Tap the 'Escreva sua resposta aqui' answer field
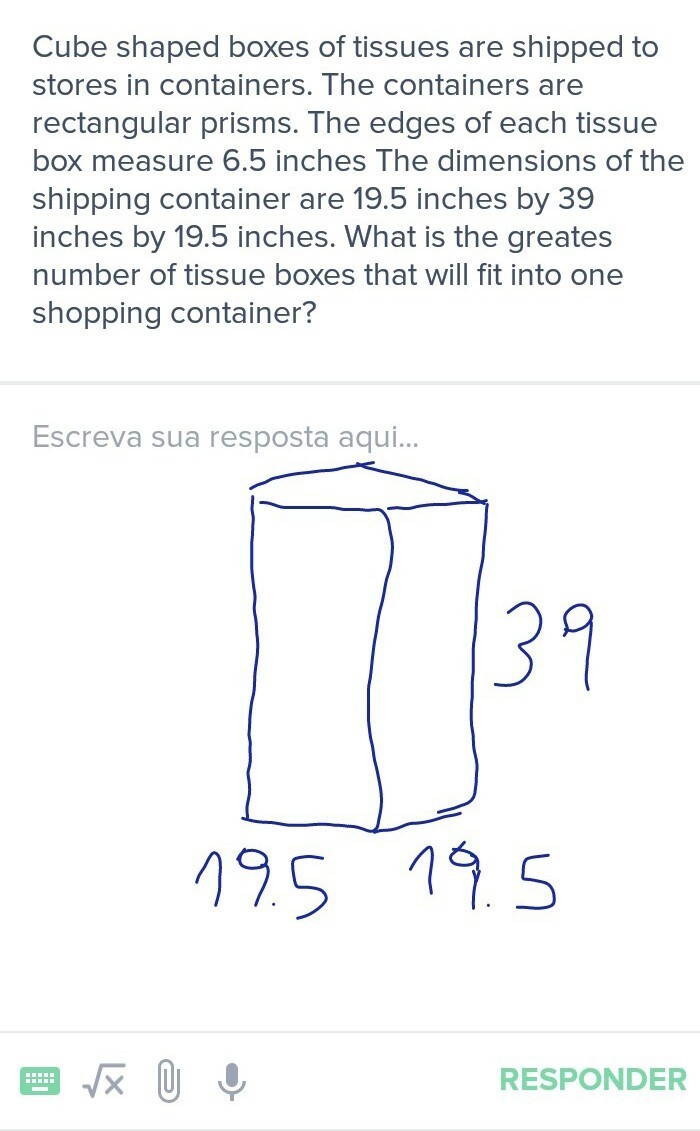This screenshot has width=700, height=1131. coord(225,437)
